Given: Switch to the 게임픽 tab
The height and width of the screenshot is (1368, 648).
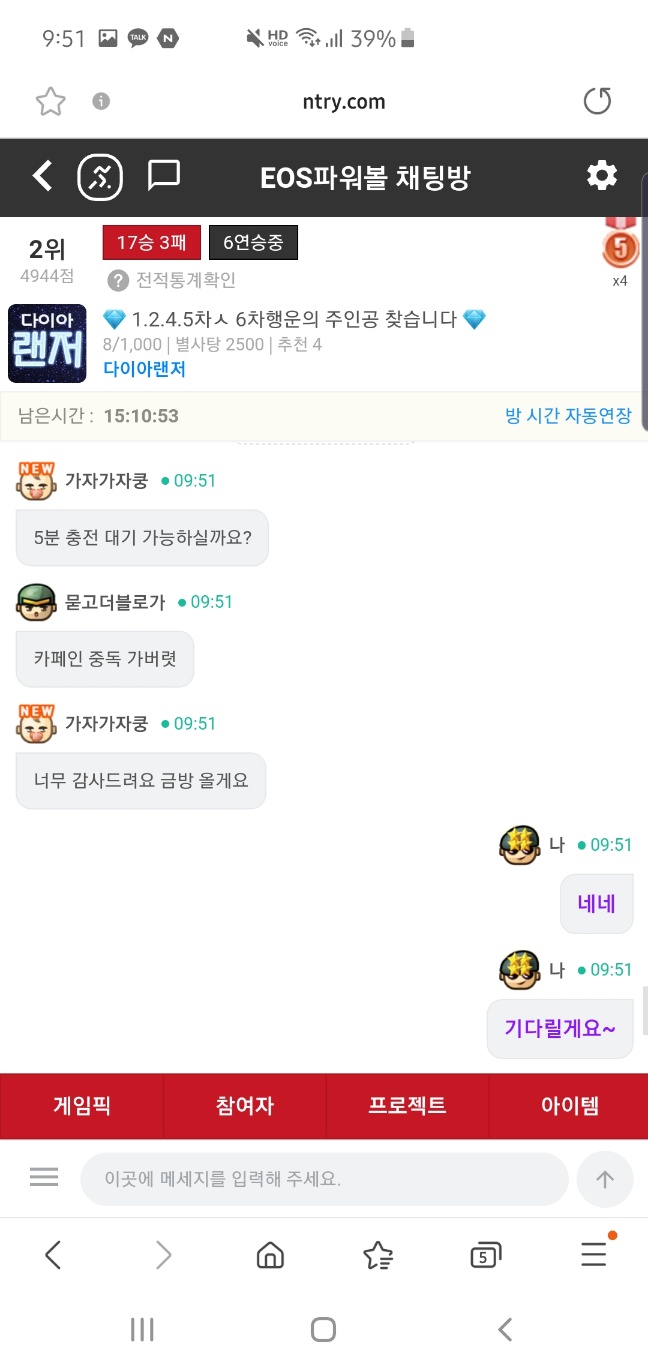Looking at the screenshot, I should [81, 1106].
